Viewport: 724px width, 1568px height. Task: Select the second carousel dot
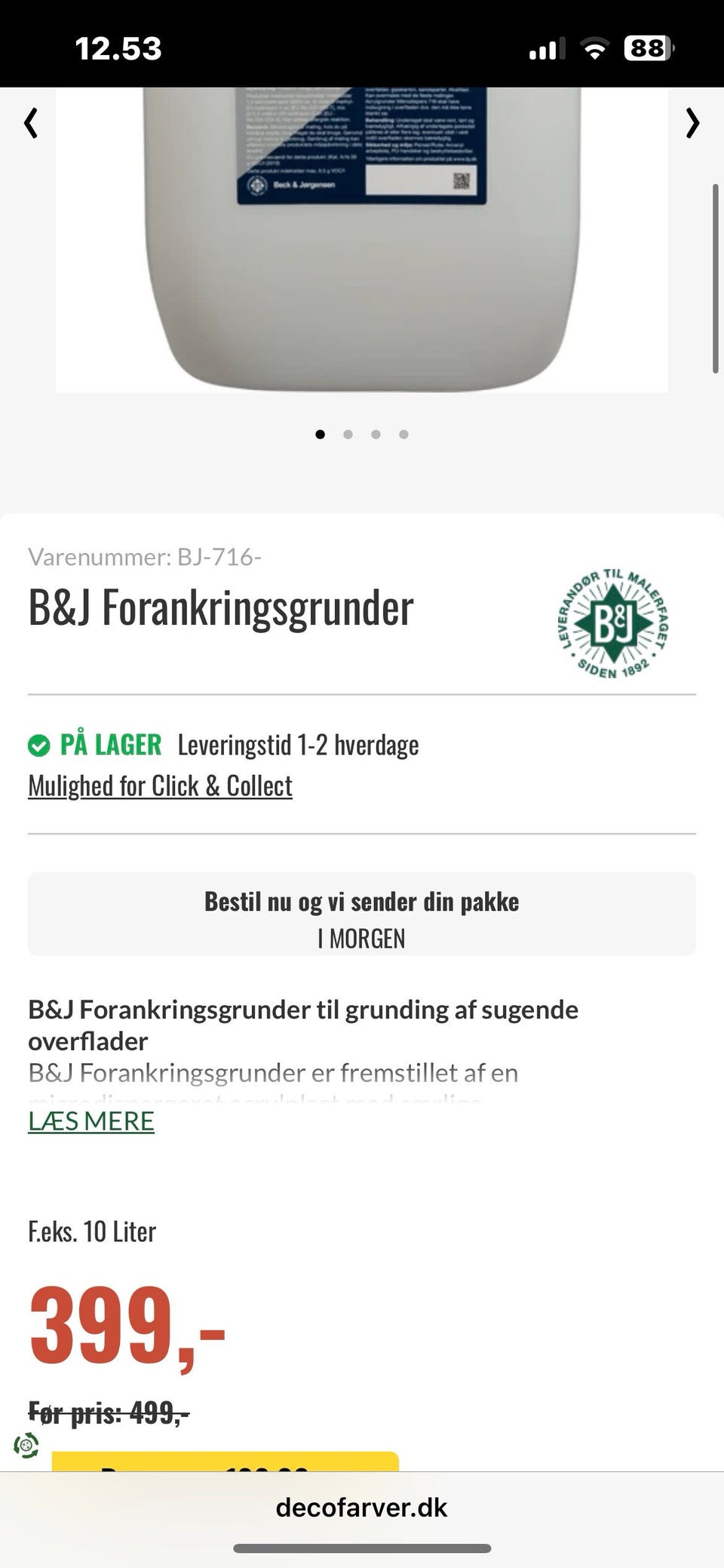(x=348, y=434)
